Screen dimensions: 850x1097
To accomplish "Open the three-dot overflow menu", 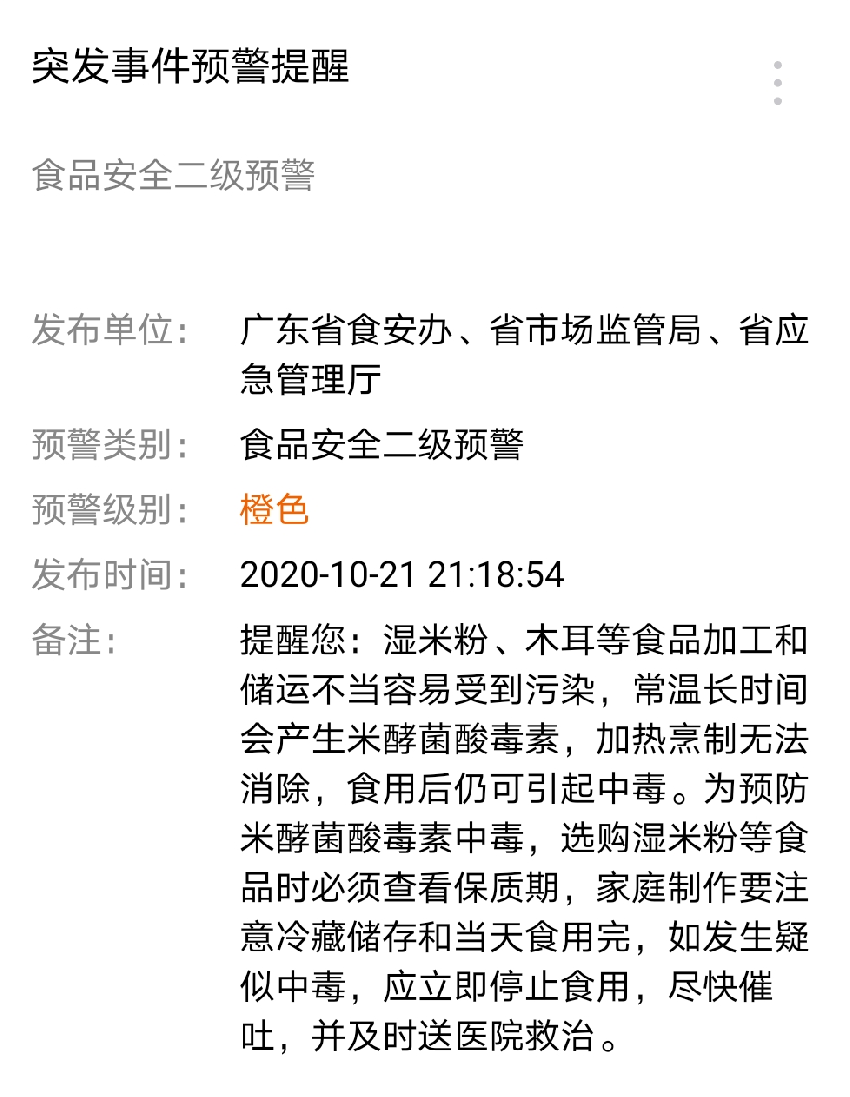I will click(x=777, y=83).
